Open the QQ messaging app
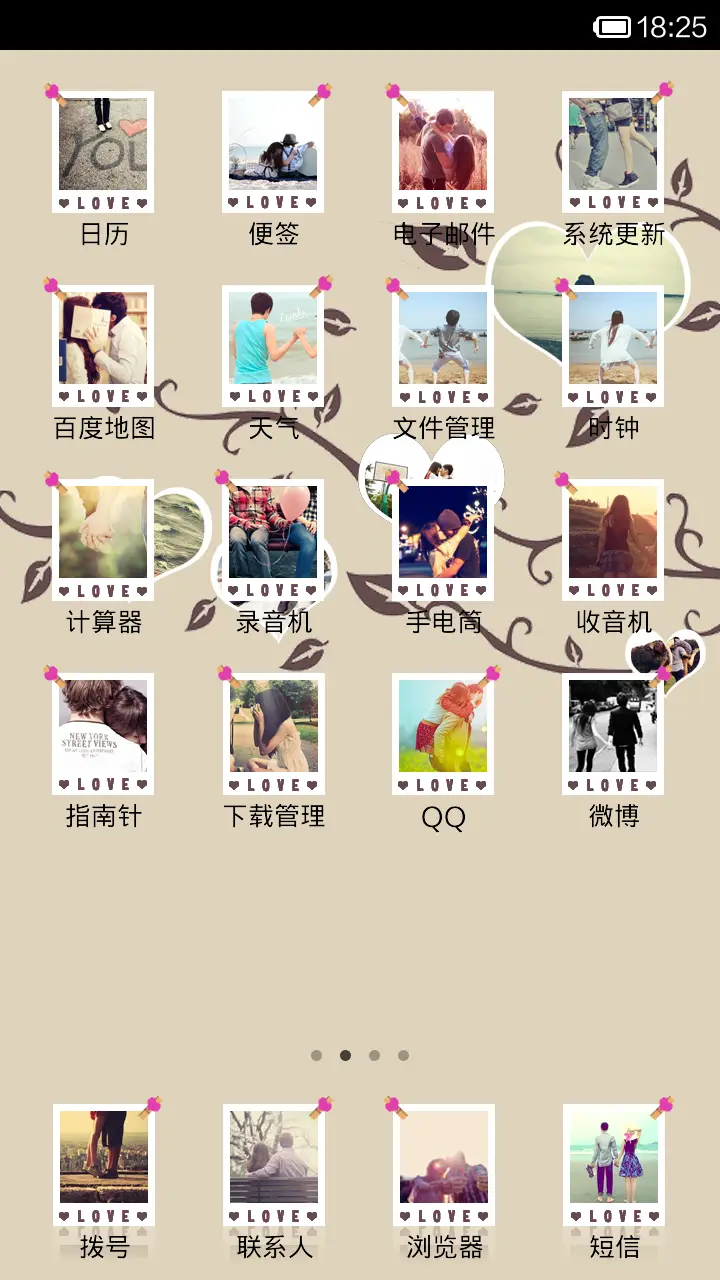720x1280 pixels. 443,735
